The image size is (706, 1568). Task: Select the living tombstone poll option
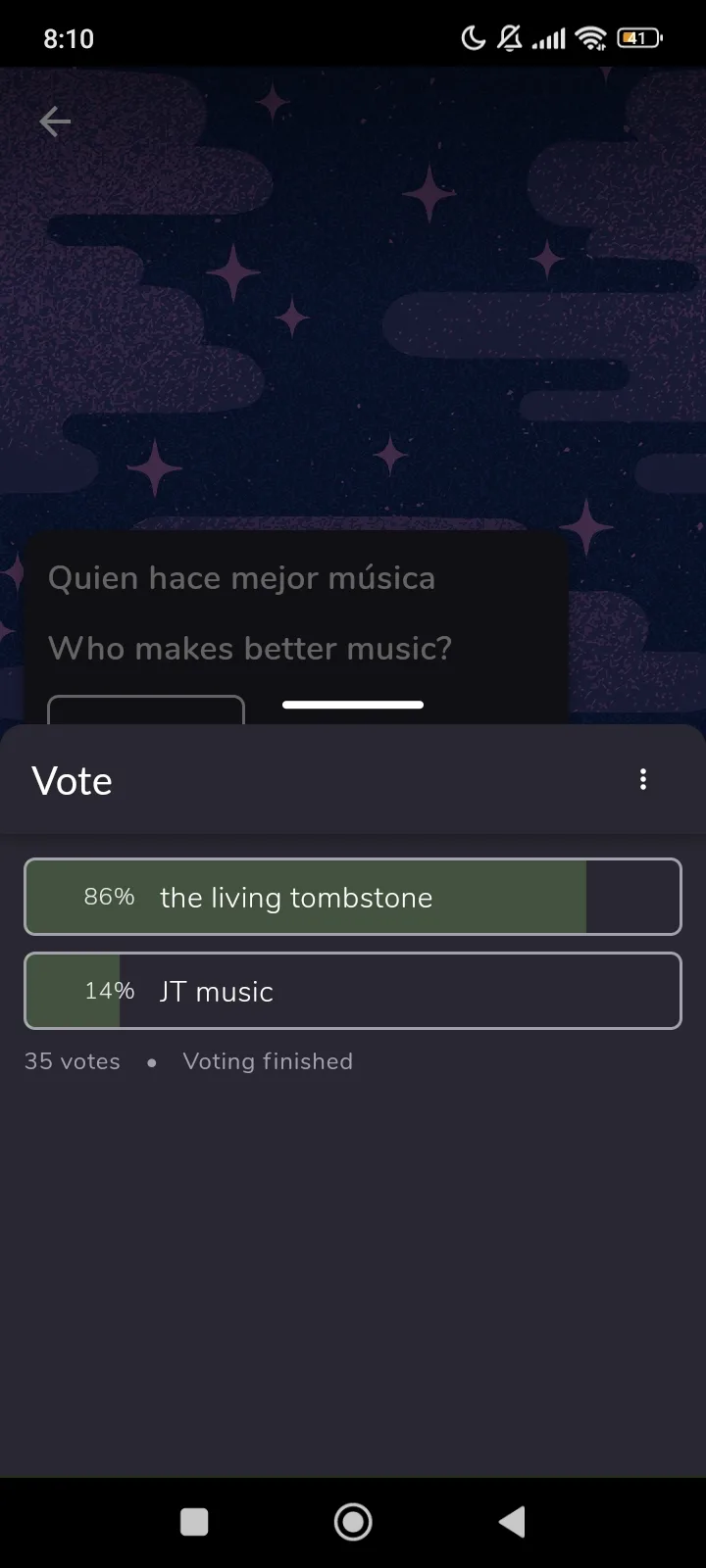(353, 897)
